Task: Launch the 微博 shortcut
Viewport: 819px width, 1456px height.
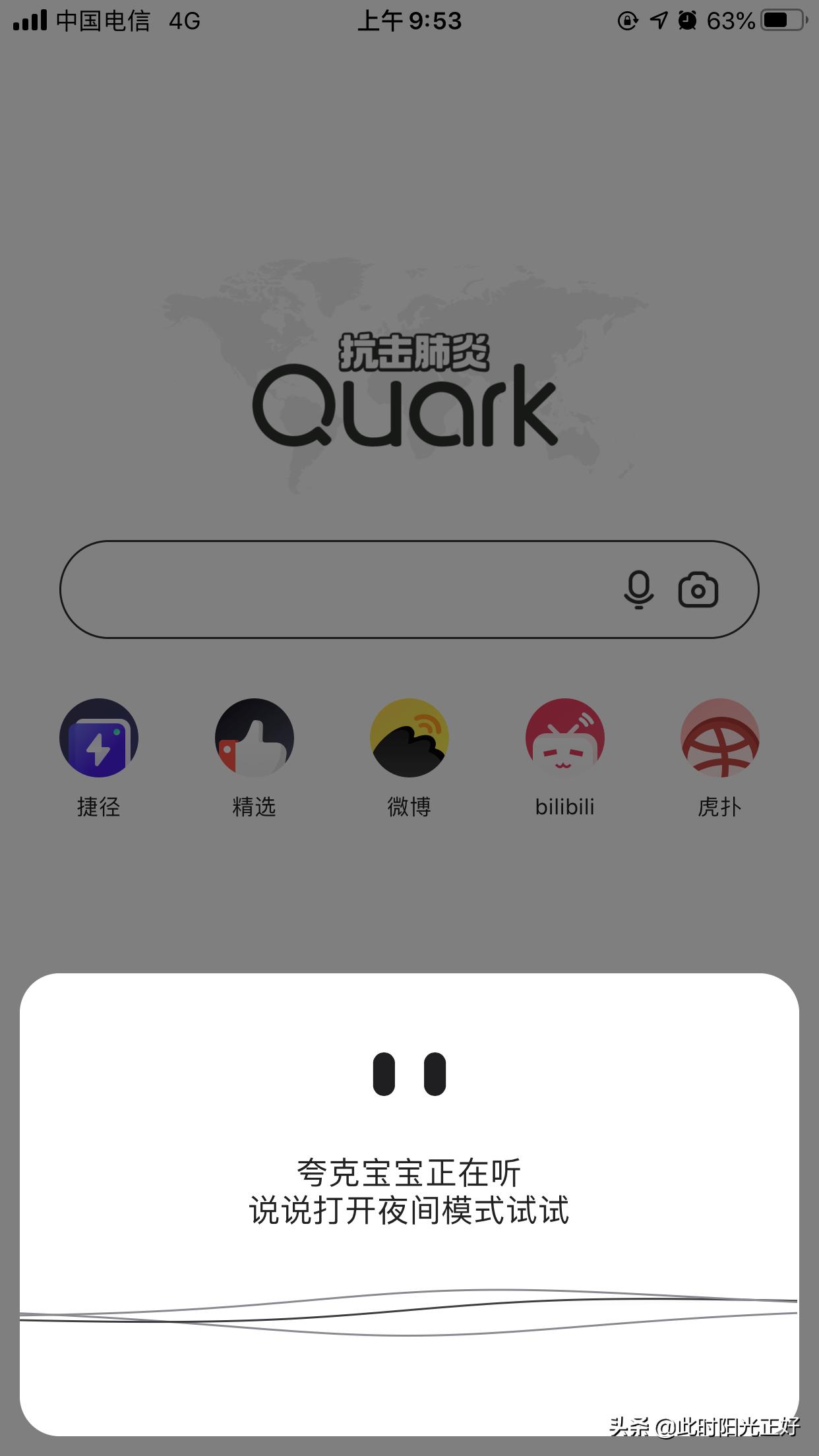Action: click(409, 738)
